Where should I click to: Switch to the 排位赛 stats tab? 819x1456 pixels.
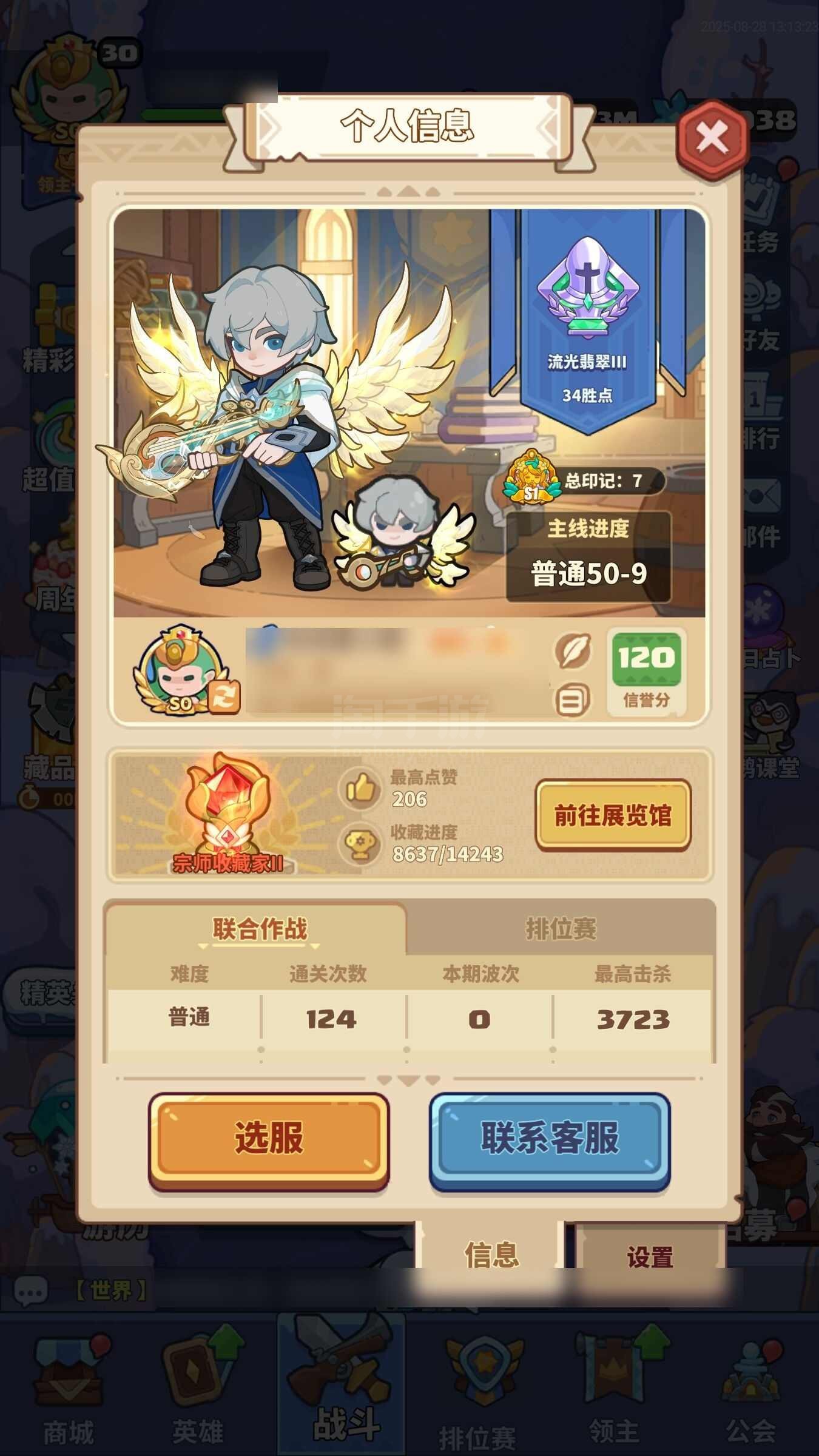point(561,929)
